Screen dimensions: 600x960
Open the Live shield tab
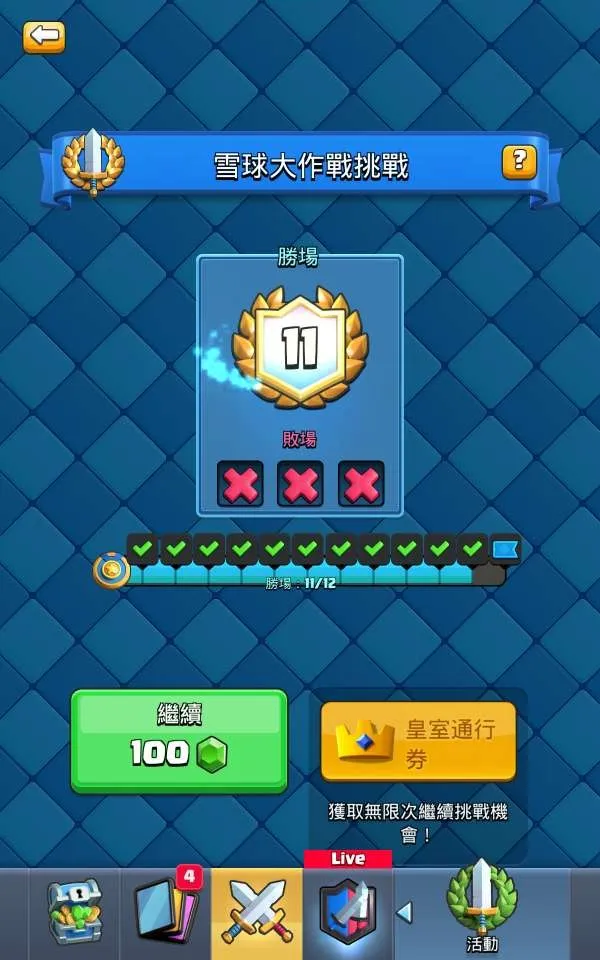point(347,910)
